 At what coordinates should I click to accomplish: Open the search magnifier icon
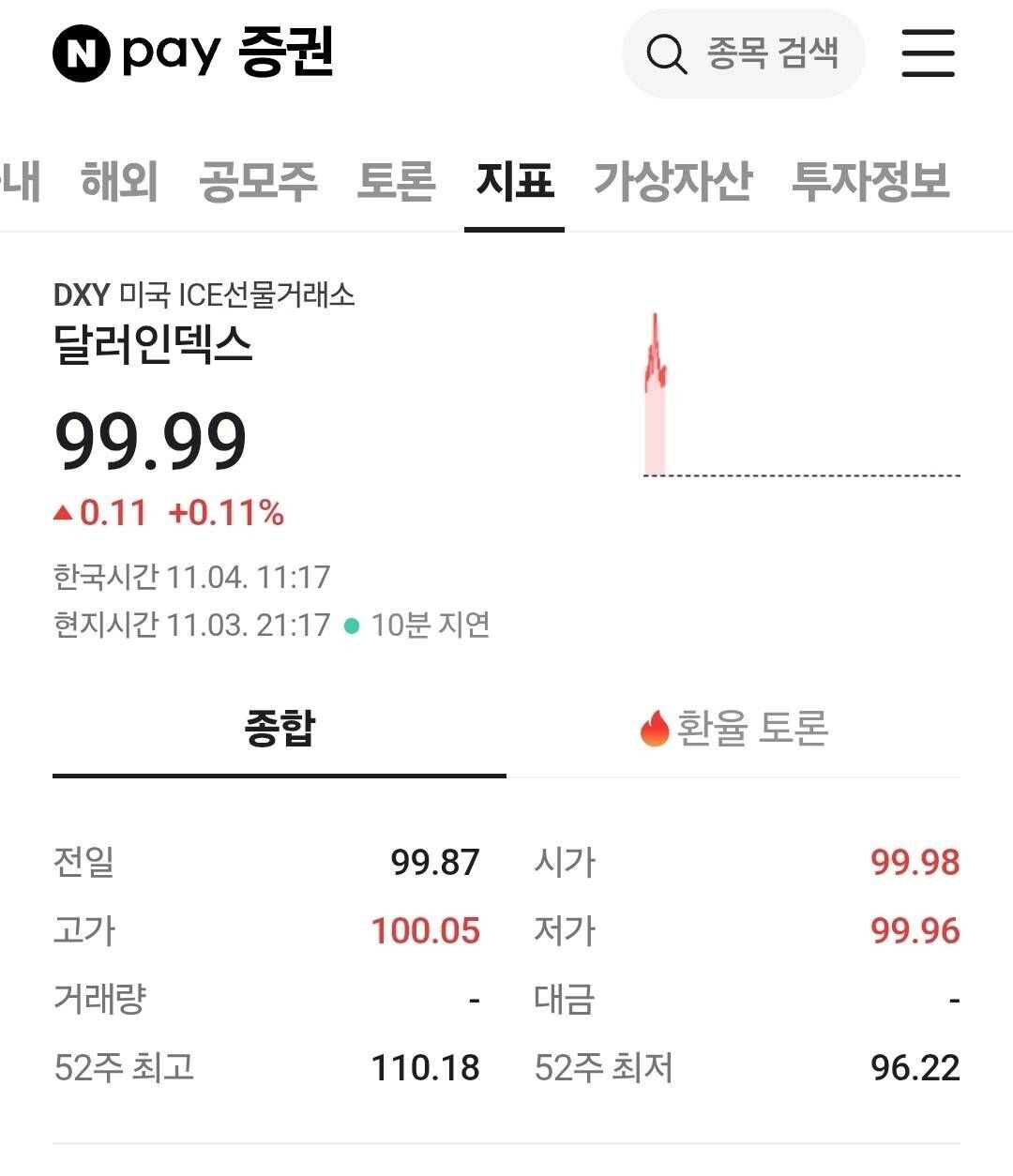[667, 53]
